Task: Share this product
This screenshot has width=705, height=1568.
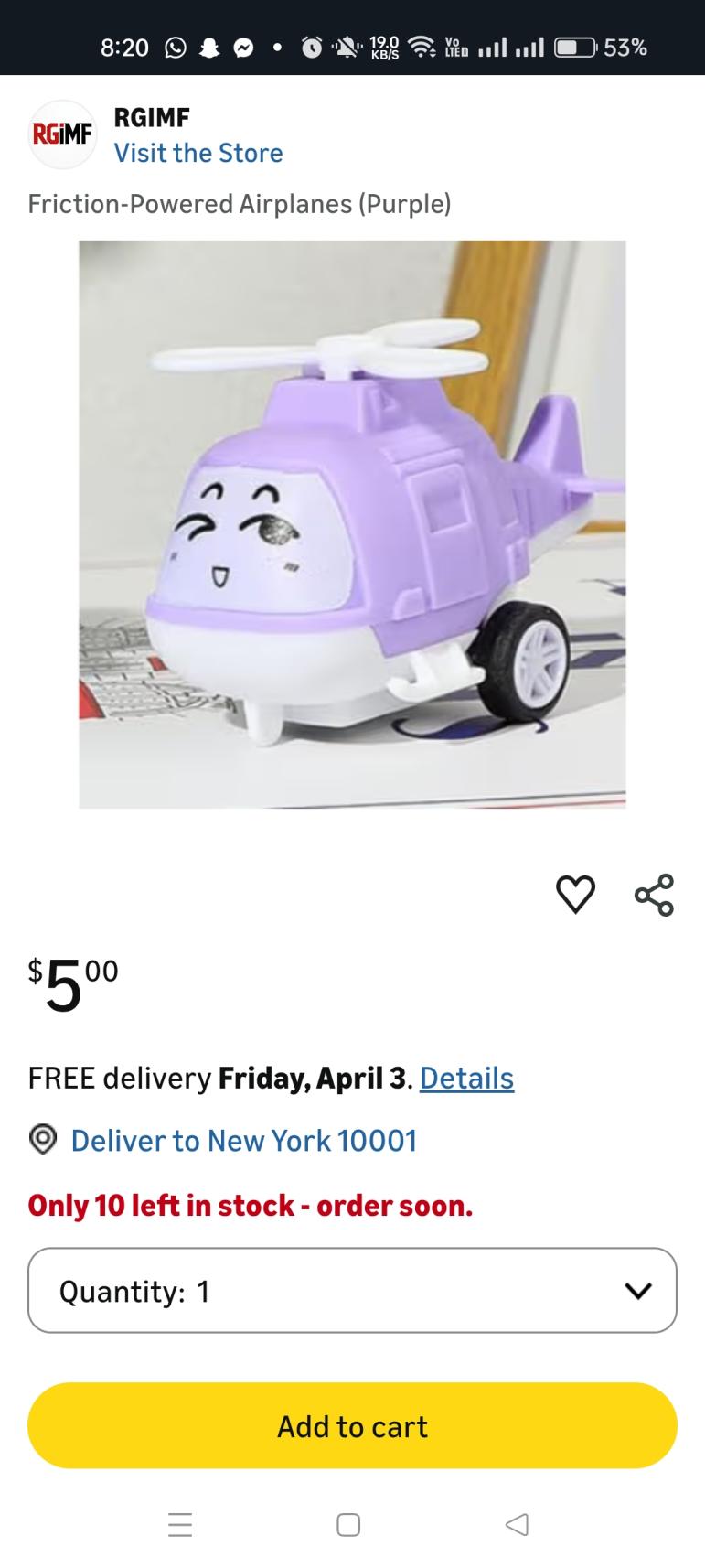Action: 654,894
